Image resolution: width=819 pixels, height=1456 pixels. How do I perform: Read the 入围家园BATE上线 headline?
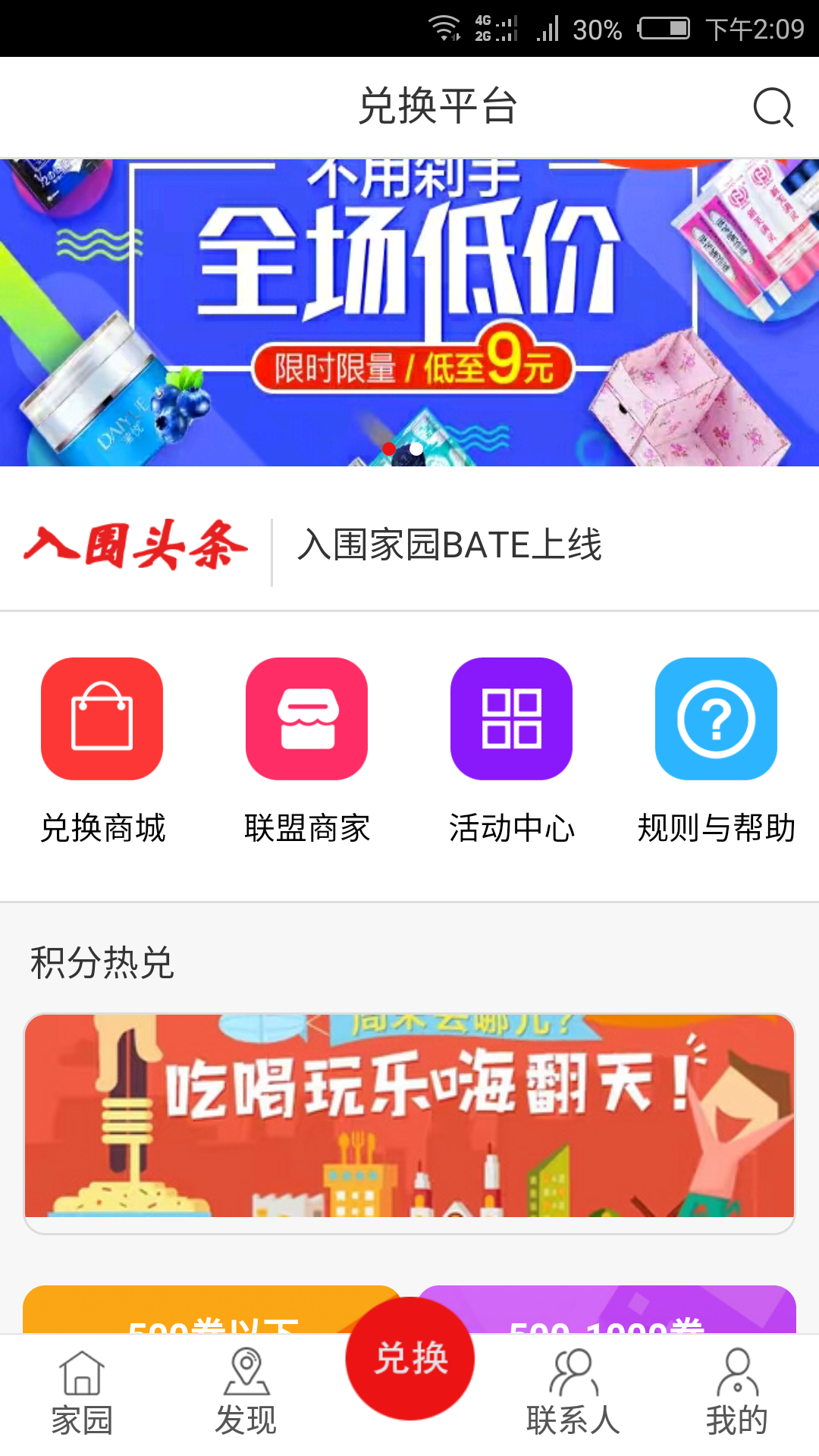point(449,545)
